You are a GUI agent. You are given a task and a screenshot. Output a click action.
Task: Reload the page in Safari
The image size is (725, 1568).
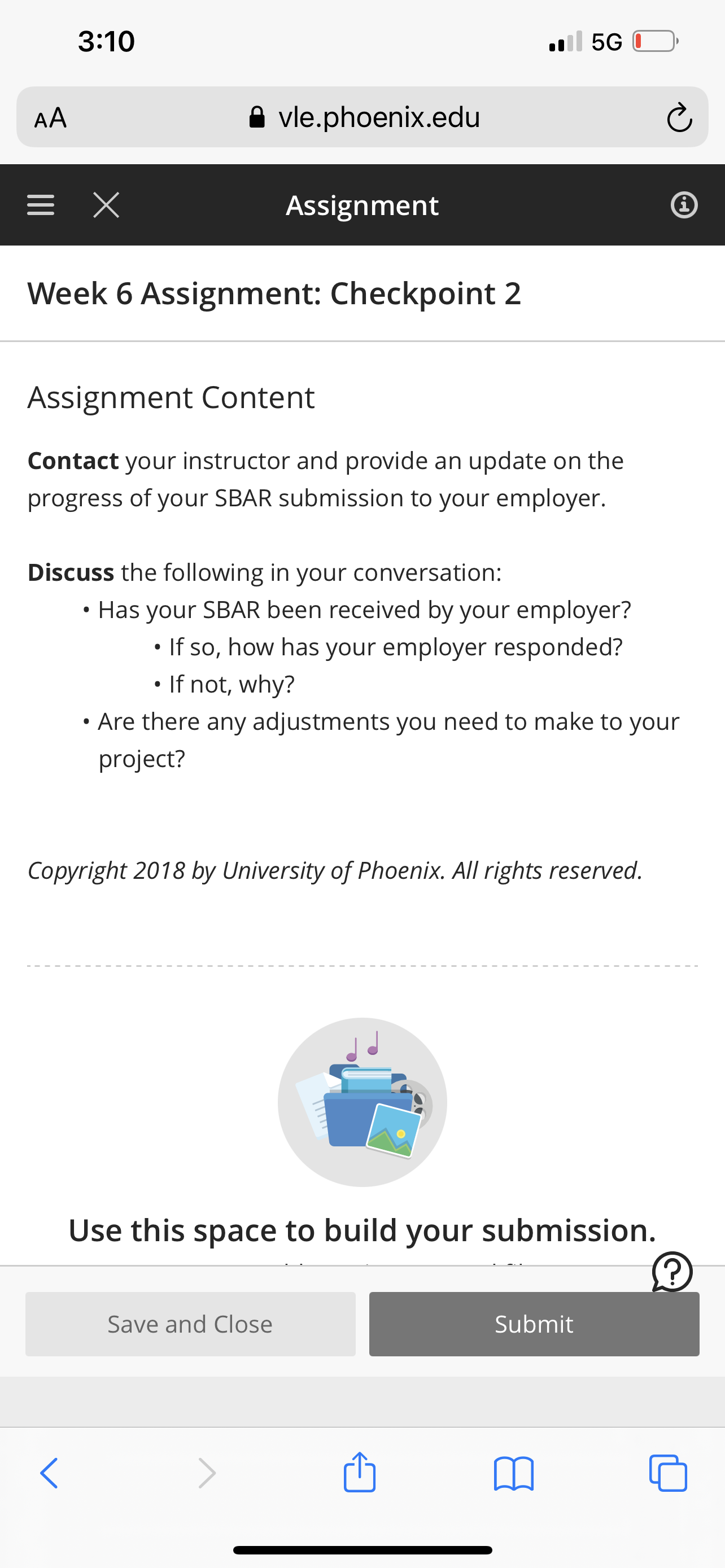679,117
